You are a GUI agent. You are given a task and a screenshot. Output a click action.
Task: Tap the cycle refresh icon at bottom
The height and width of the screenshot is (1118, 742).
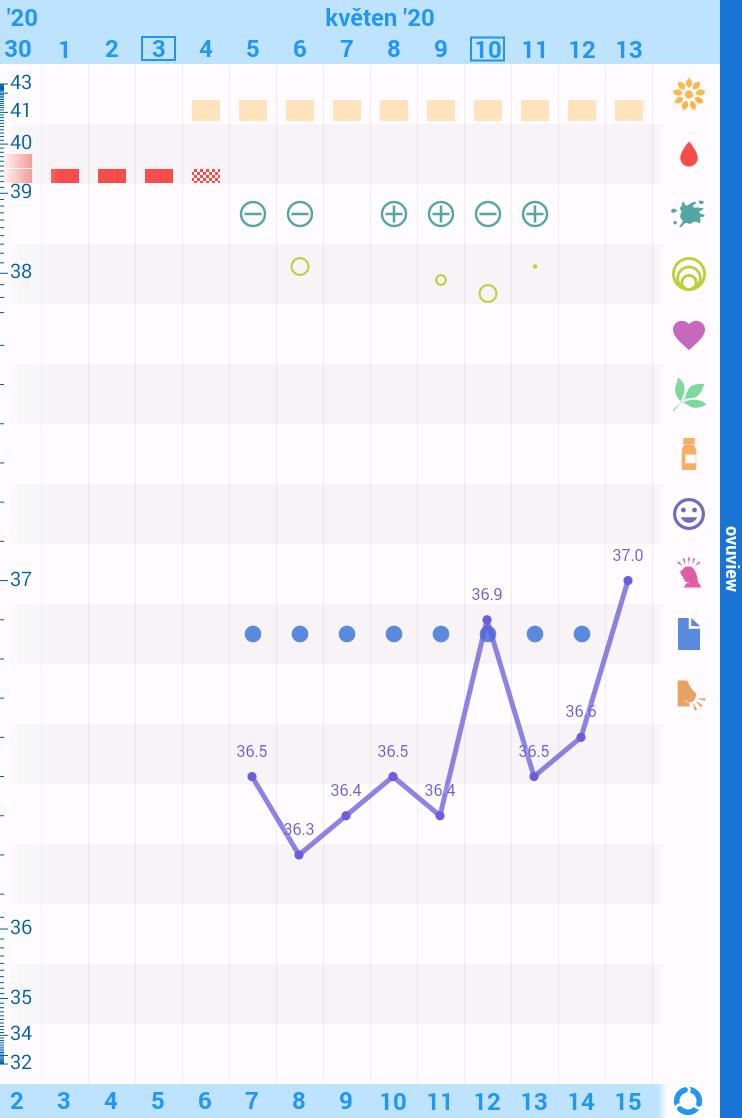688,1100
